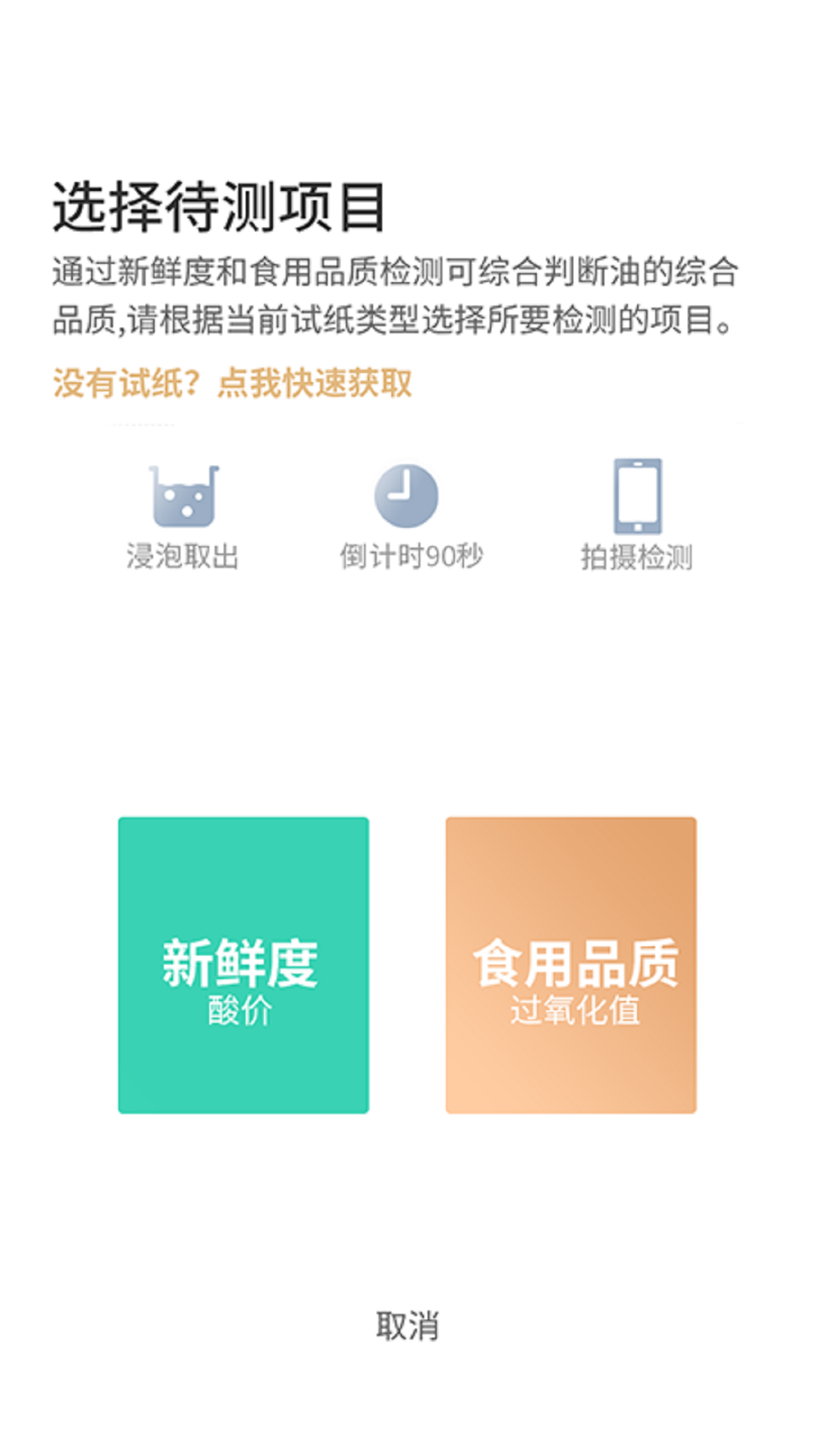Click the phone camera detection icon

tap(639, 497)
